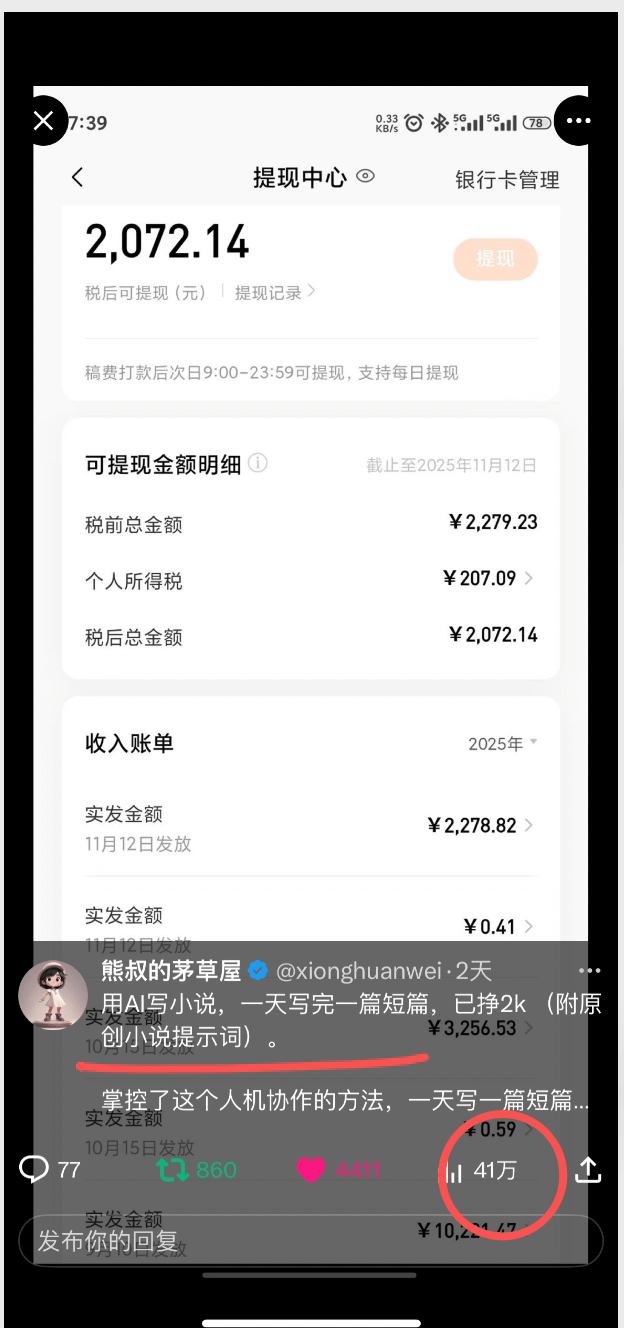Share this post
The height and width of the screenshot is (1328, 624).
588,1170
